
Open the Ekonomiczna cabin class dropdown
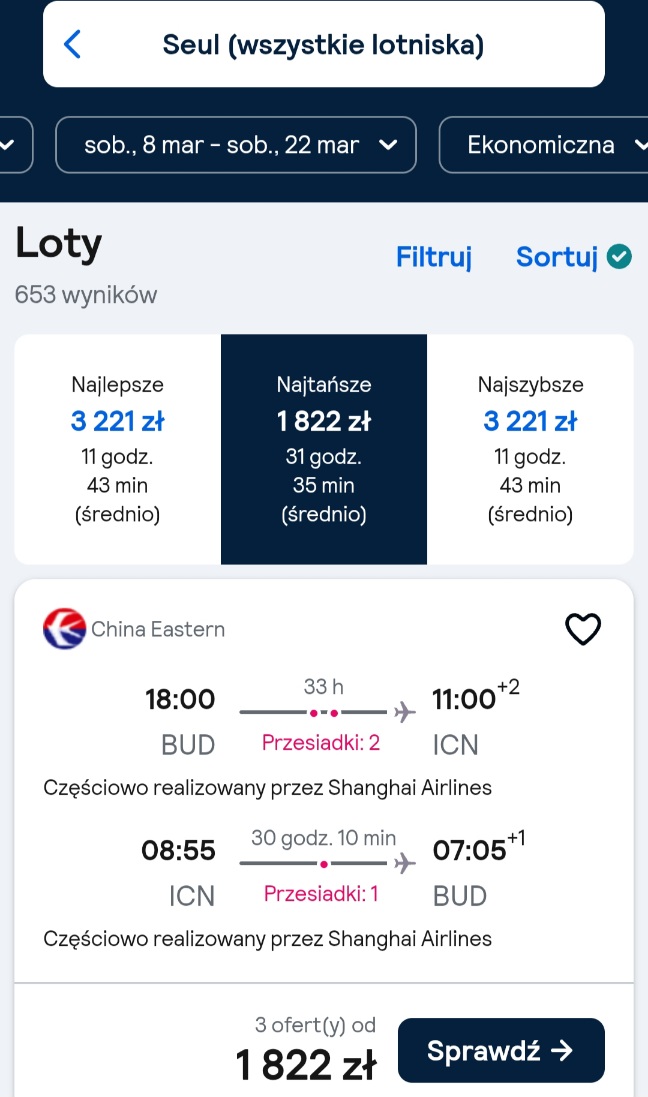544,145
